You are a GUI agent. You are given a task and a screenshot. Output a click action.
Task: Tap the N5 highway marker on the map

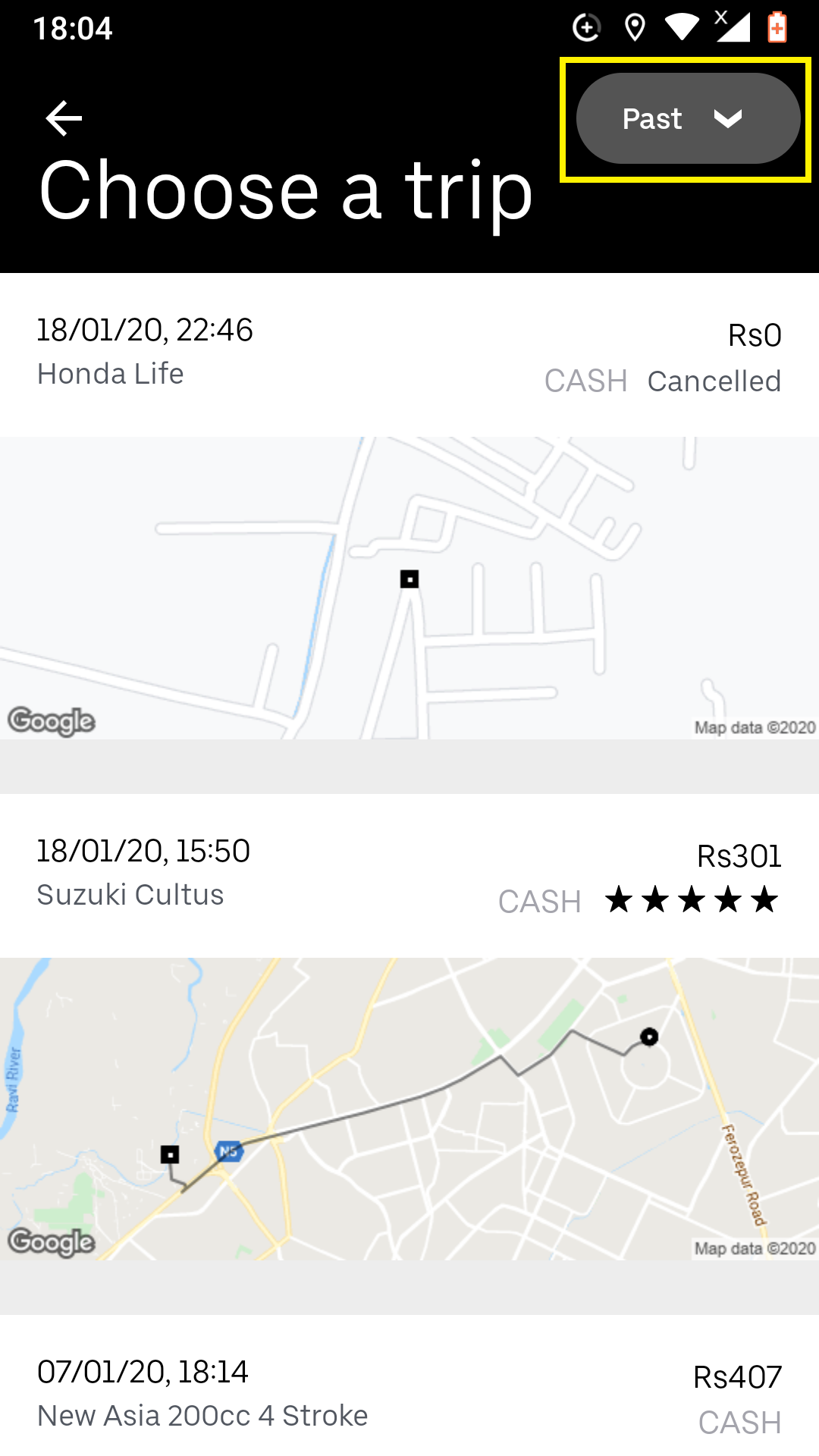pyautogui.click(x=230, y=1152)
